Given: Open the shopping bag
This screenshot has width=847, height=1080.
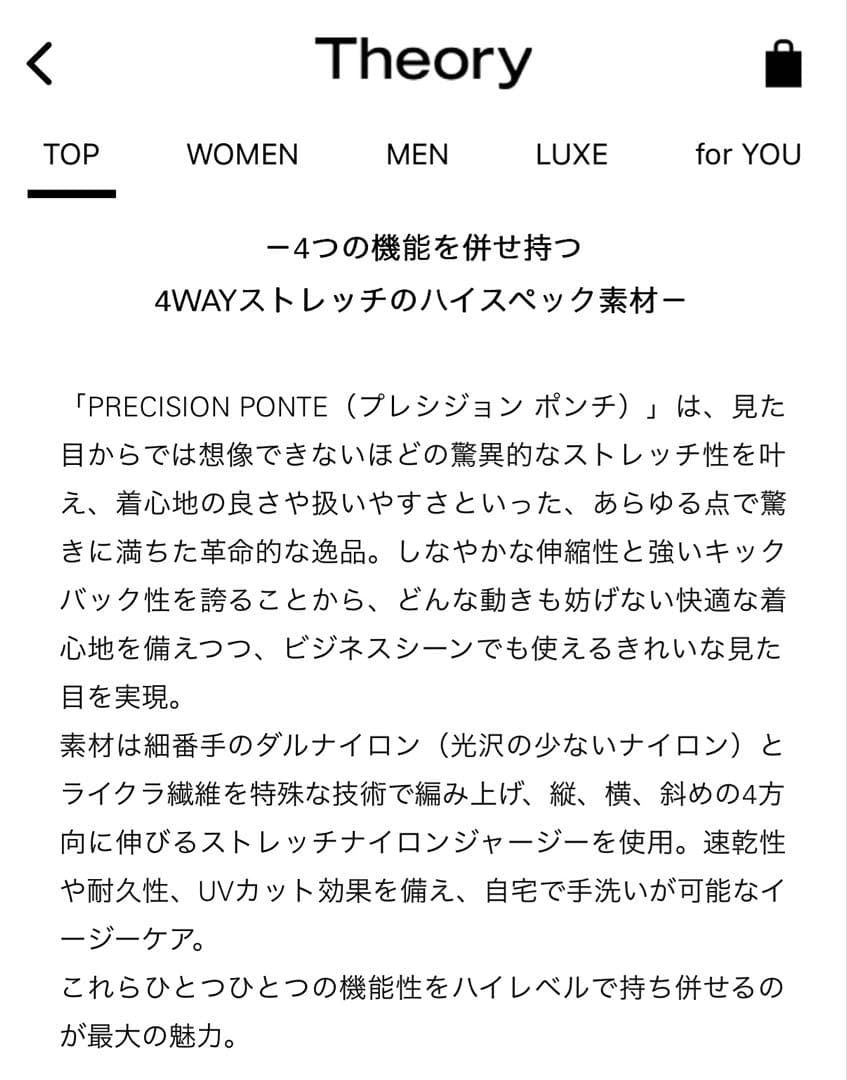Looking at the screenshot, I should pyautogui.click(x=783, y=64).
